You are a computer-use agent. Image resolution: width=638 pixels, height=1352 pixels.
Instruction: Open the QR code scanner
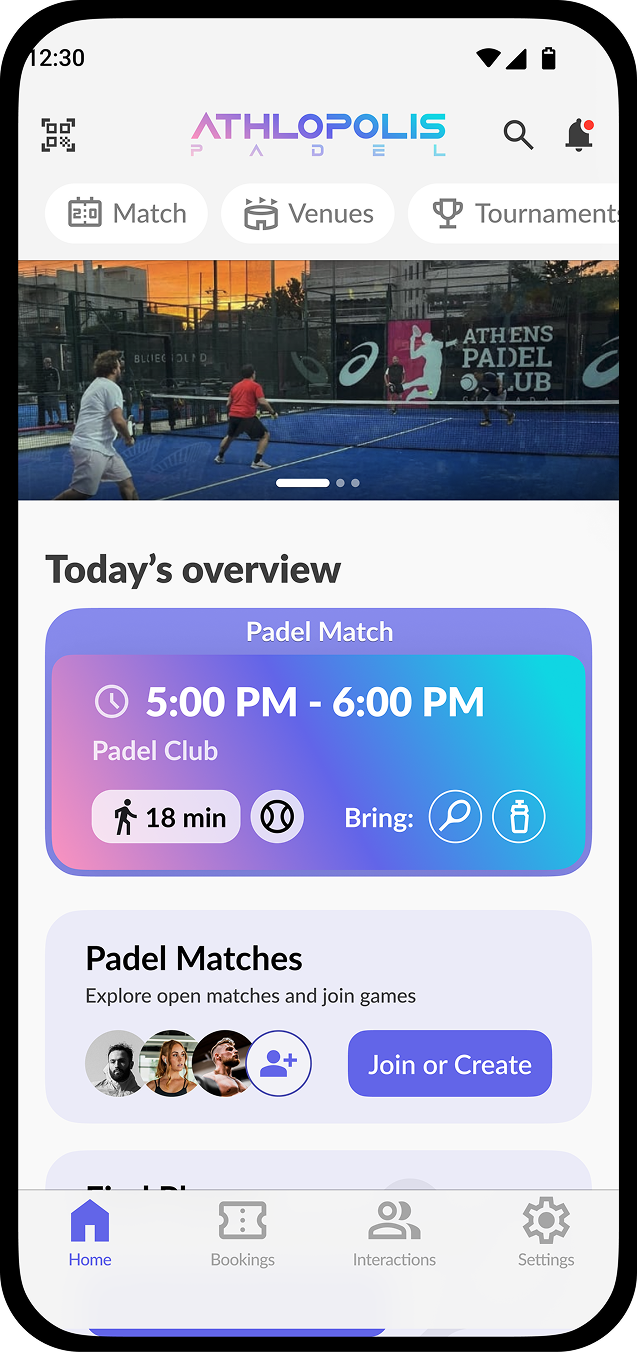point(58,135)
